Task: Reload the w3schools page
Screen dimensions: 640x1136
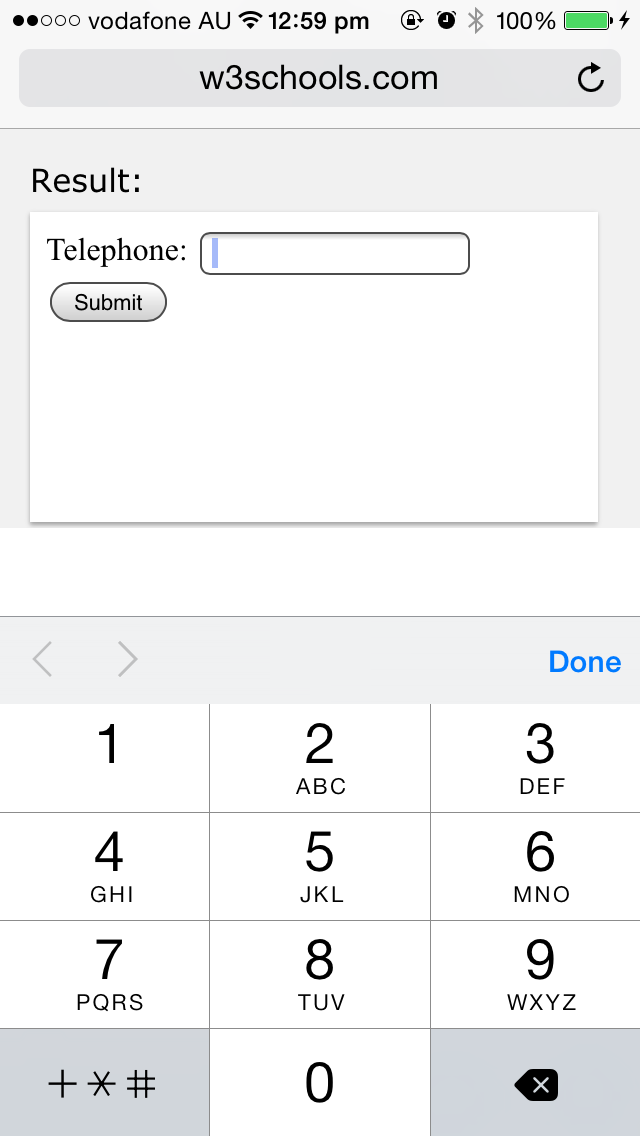Action: (591, 78)
